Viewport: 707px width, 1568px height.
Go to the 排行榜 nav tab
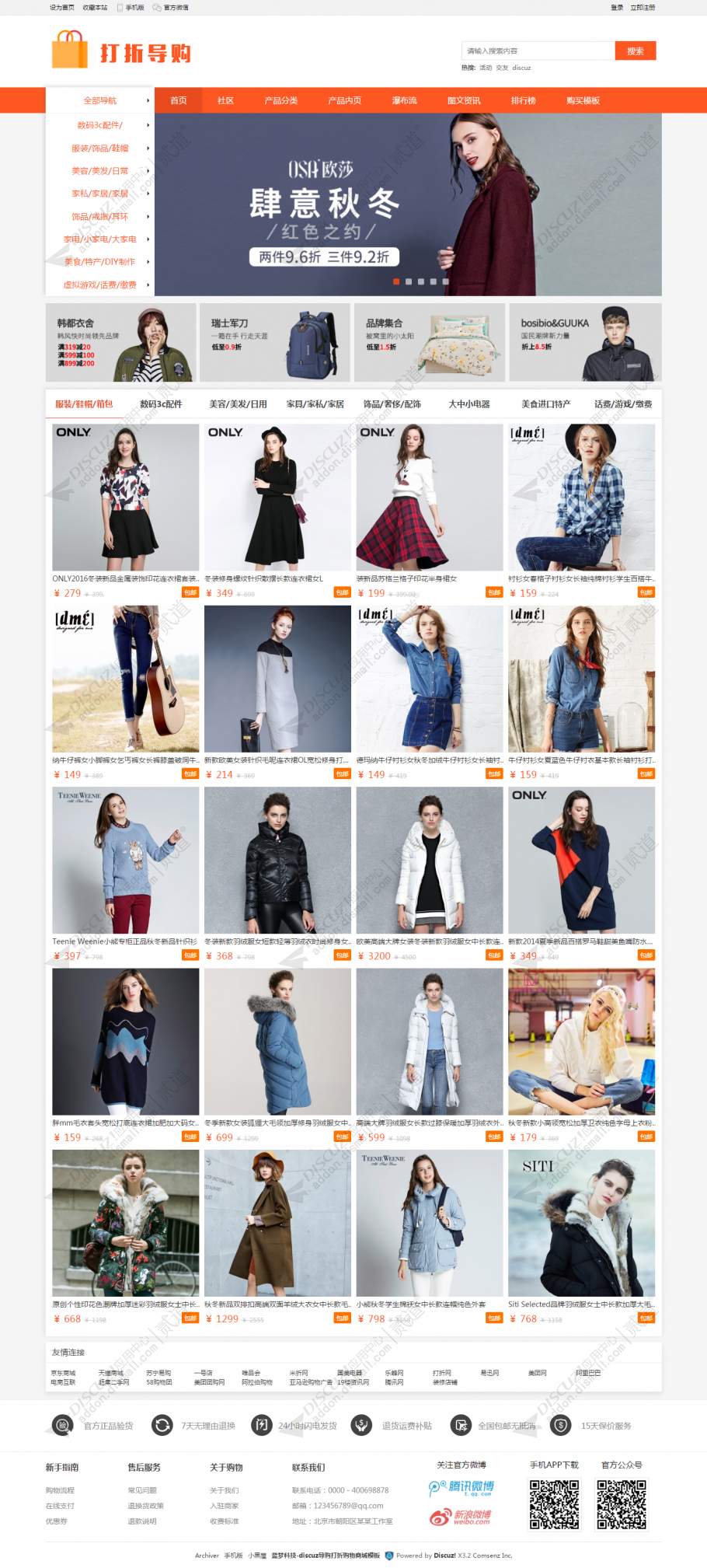(x=523, y=100)
